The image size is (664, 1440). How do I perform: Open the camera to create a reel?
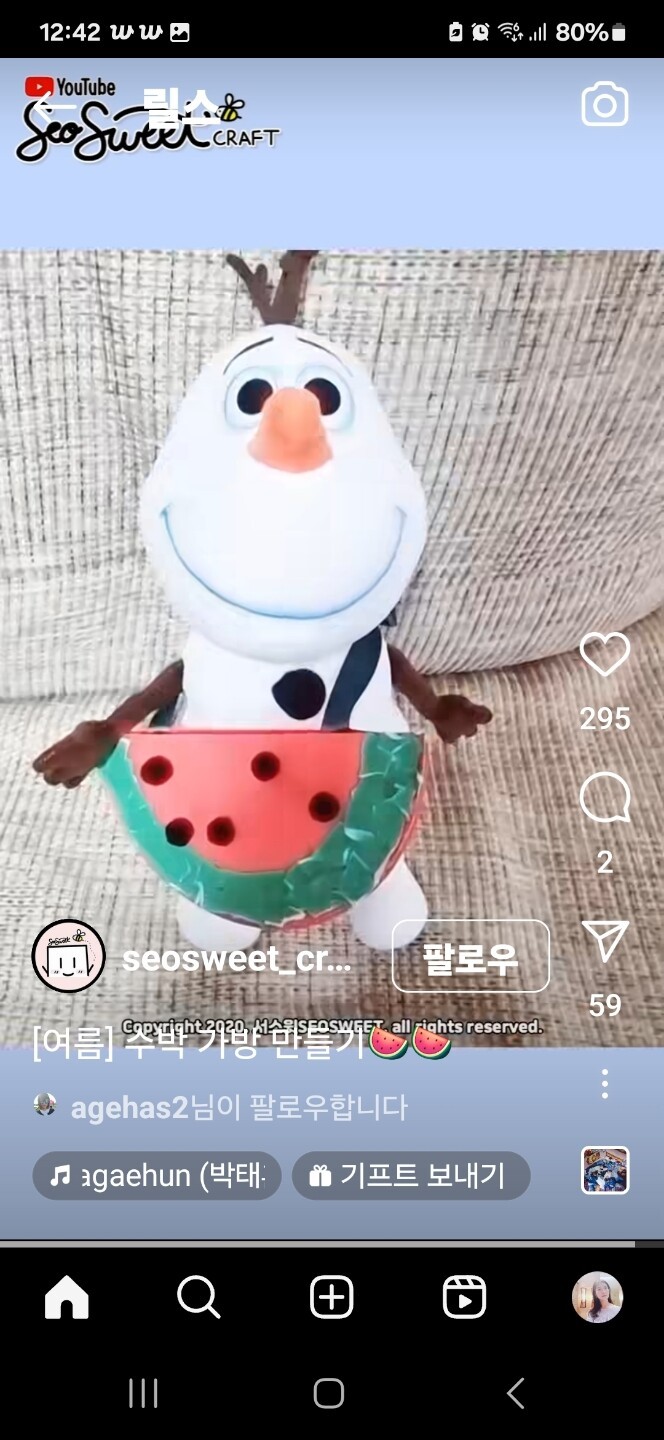(605, 105)
